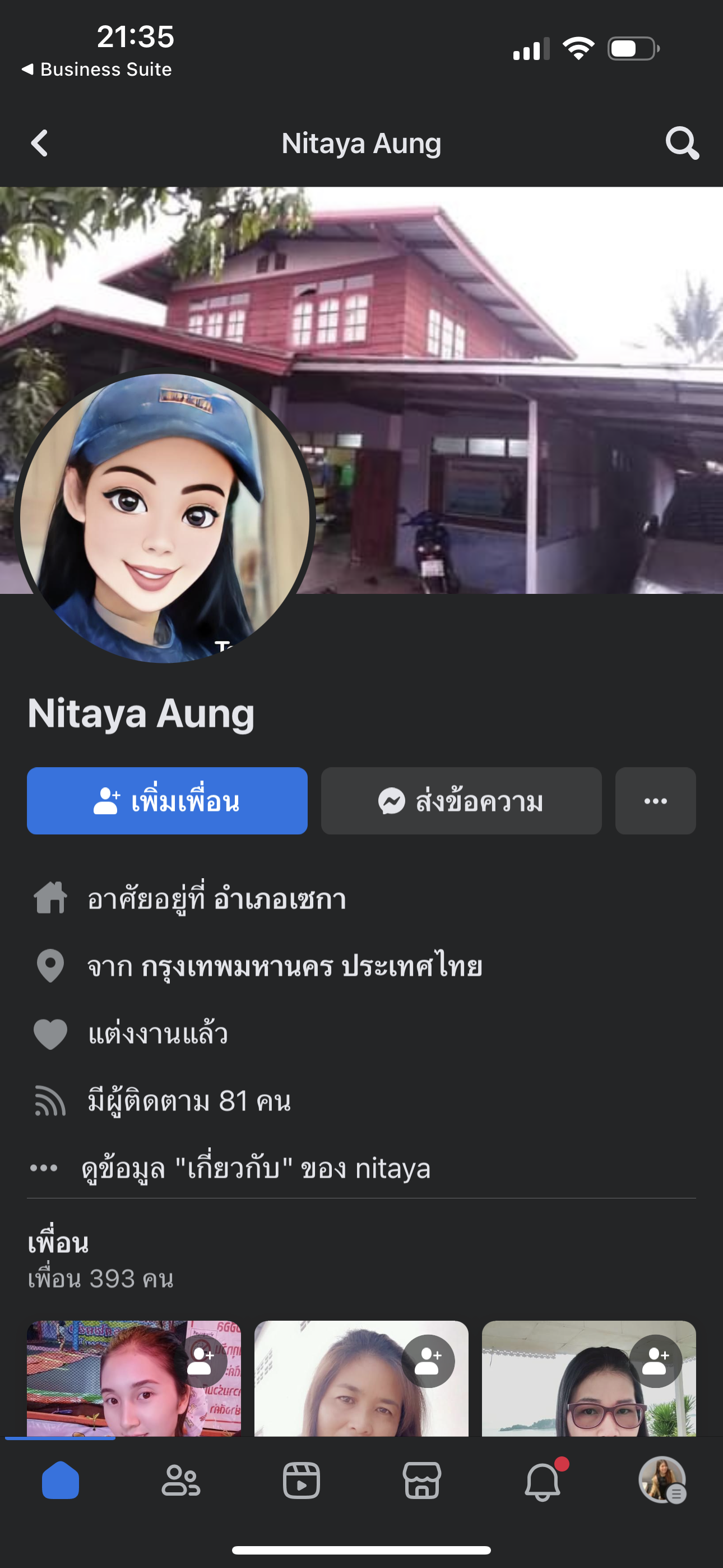Add the friend wearing glasses
This screenshot has height=1568, width=723.
[655, 1361]
